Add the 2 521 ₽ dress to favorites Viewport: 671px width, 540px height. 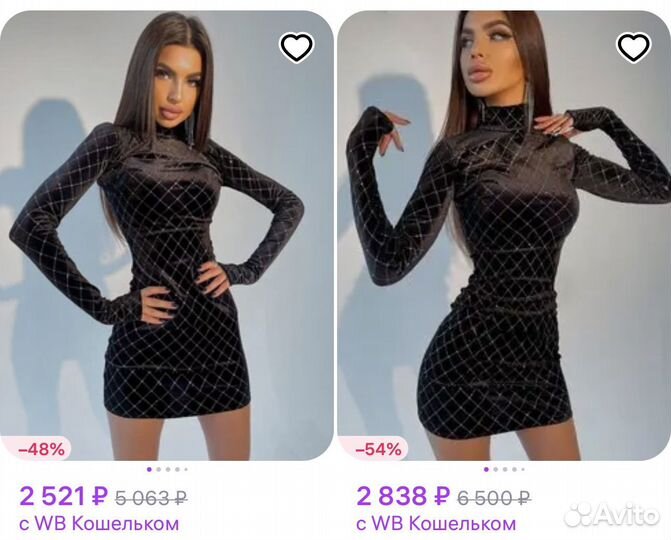coord(296,47)
